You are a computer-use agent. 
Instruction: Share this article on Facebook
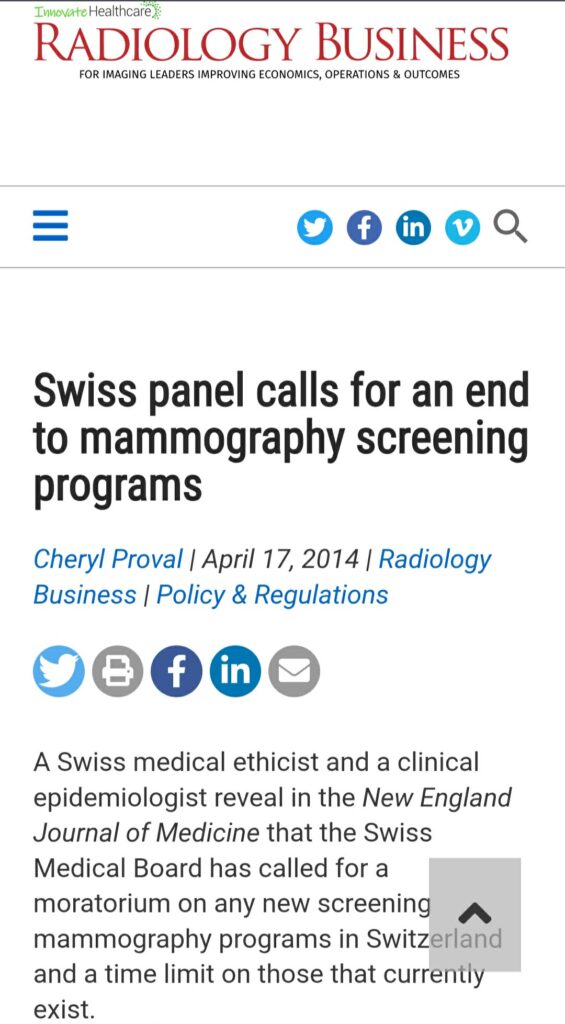click(176, 671)
